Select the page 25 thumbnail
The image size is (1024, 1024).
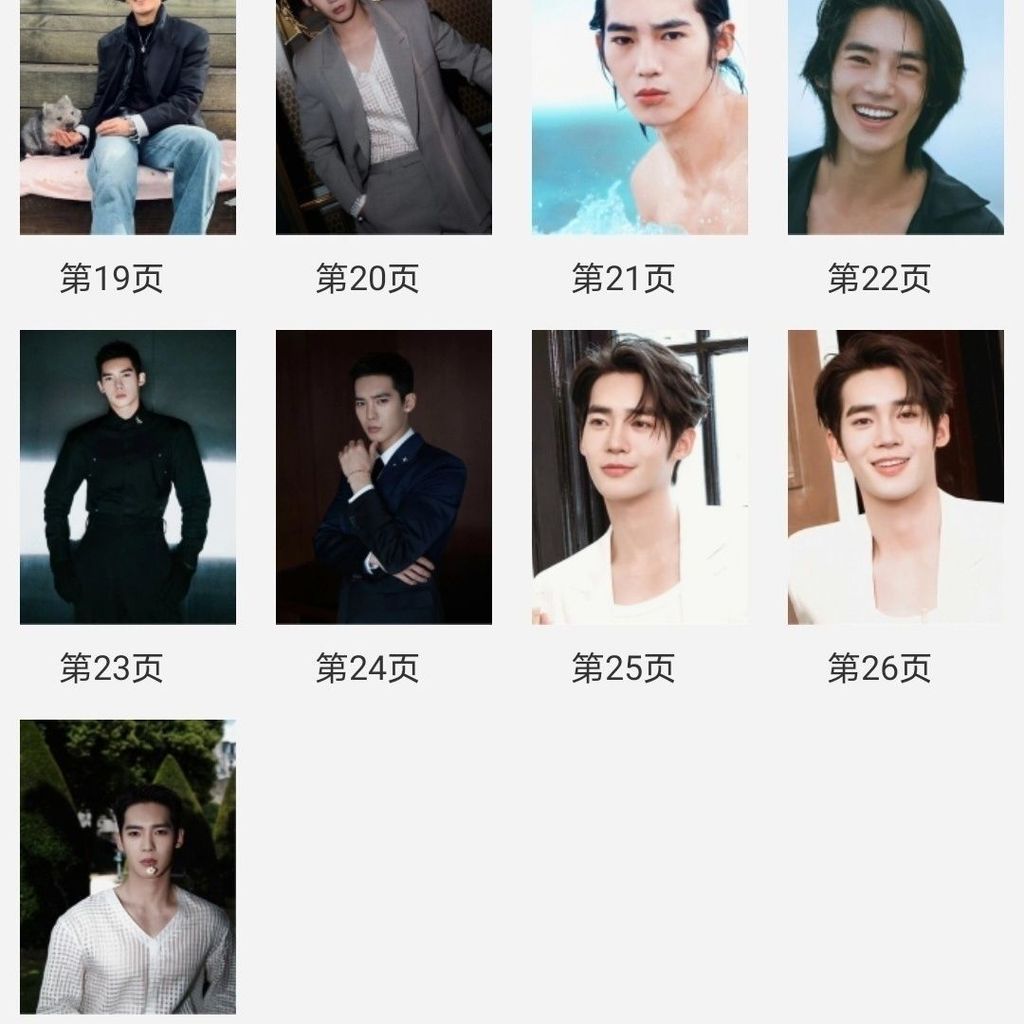640,477
